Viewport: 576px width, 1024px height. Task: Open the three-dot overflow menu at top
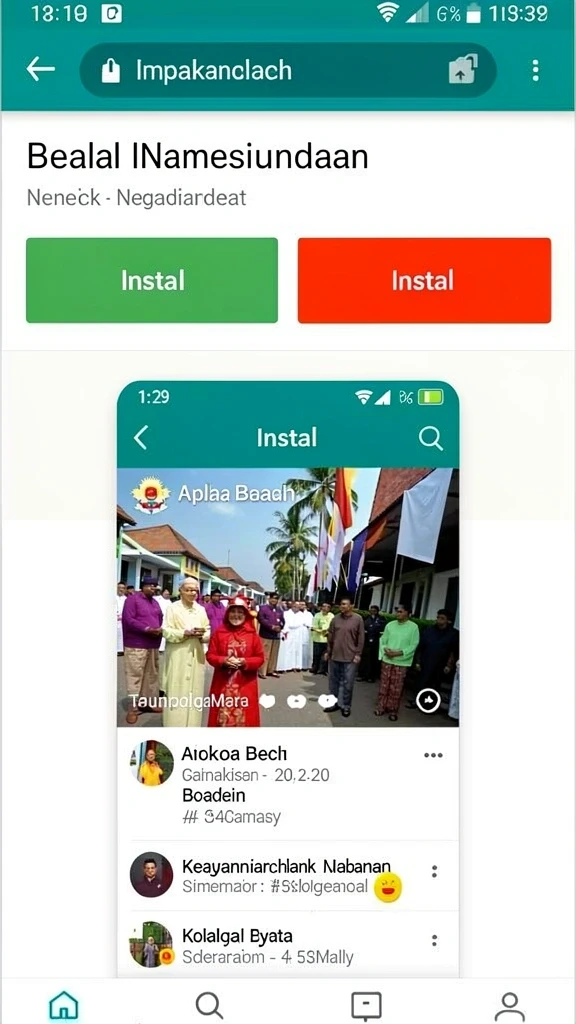(536, 70)
